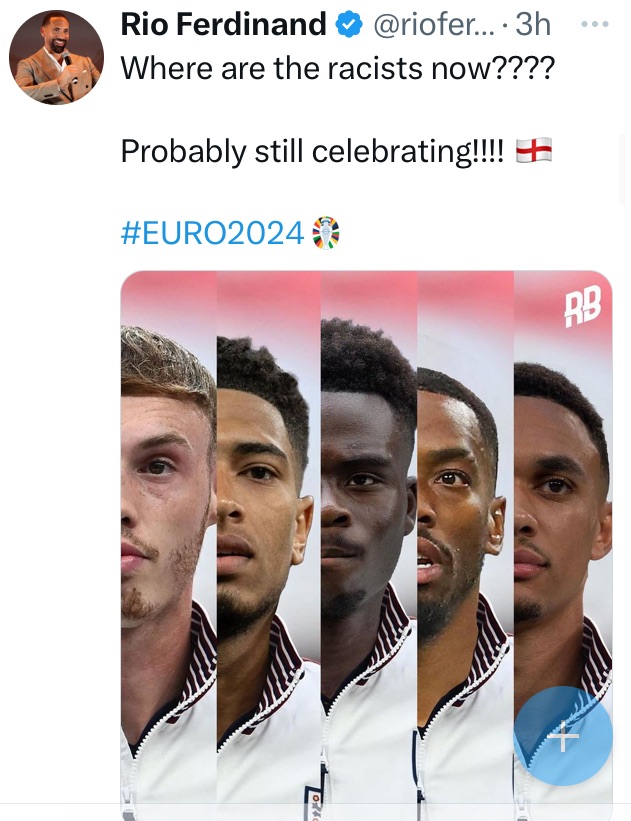Open the tweet author's profile picture
Image resolution: width=631 pixels, height=821 pixels.
point(57,58)
